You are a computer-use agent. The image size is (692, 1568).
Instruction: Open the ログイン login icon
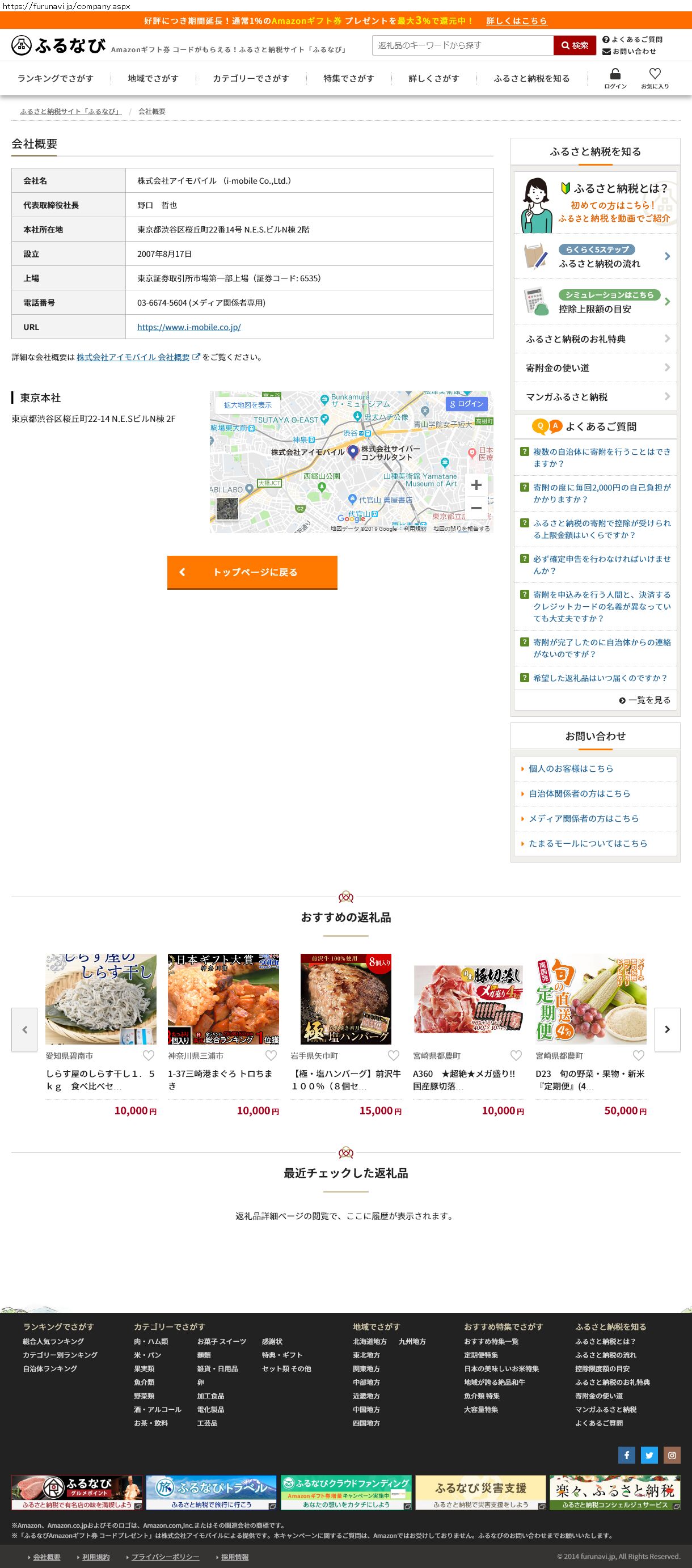[615, 78]
